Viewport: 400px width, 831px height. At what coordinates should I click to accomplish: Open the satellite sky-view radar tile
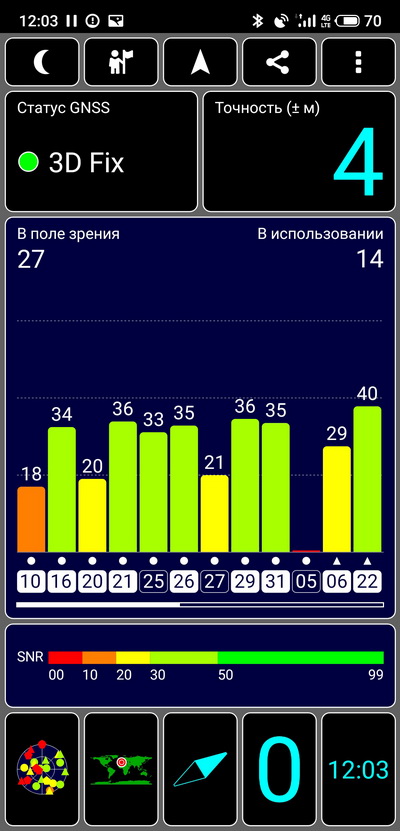pyautogui.click(x=42, y=769)
